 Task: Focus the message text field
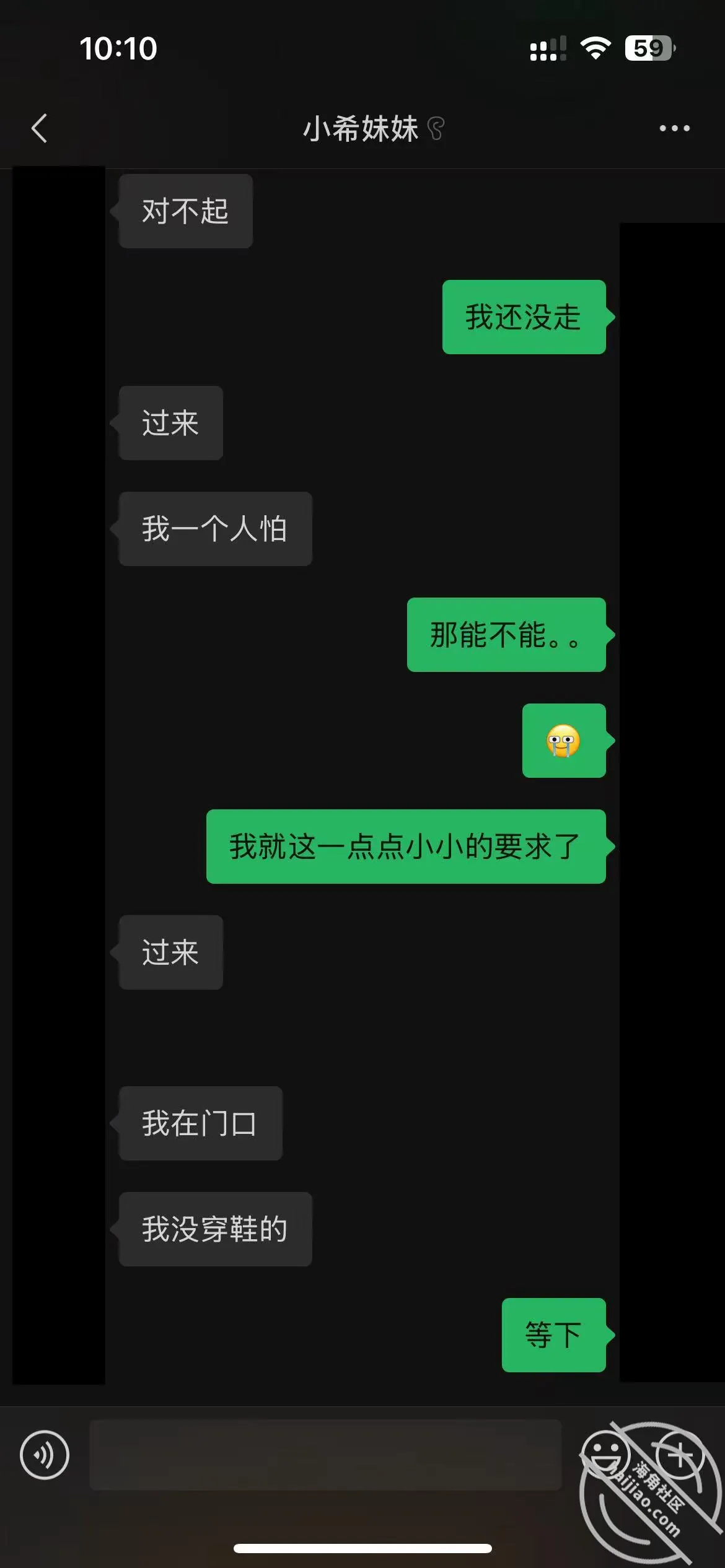[x=325, y=1455]
